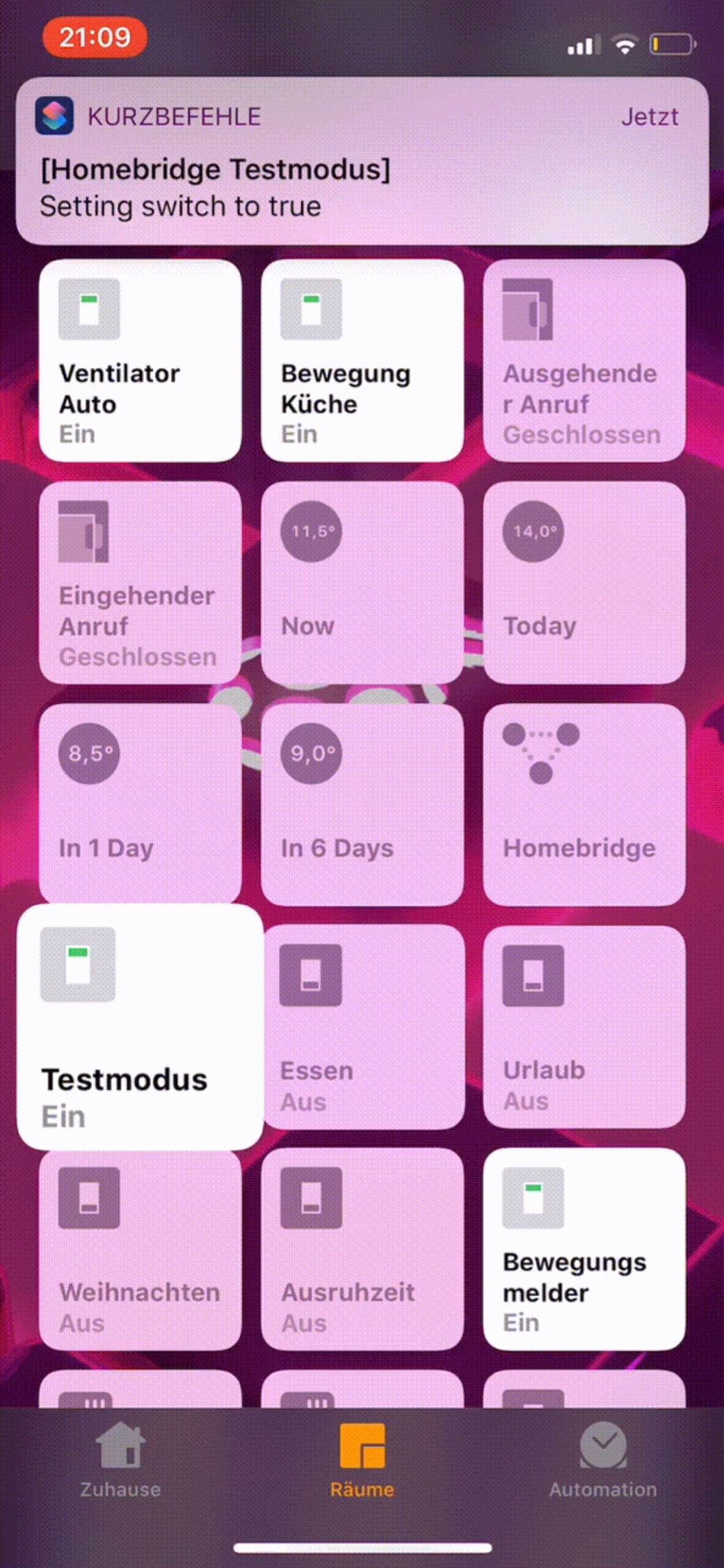This screenshot has width=724, height=1568.
Task: Tap the Ausgehender Anruf sensor tile
Action: tap(584, 360)
